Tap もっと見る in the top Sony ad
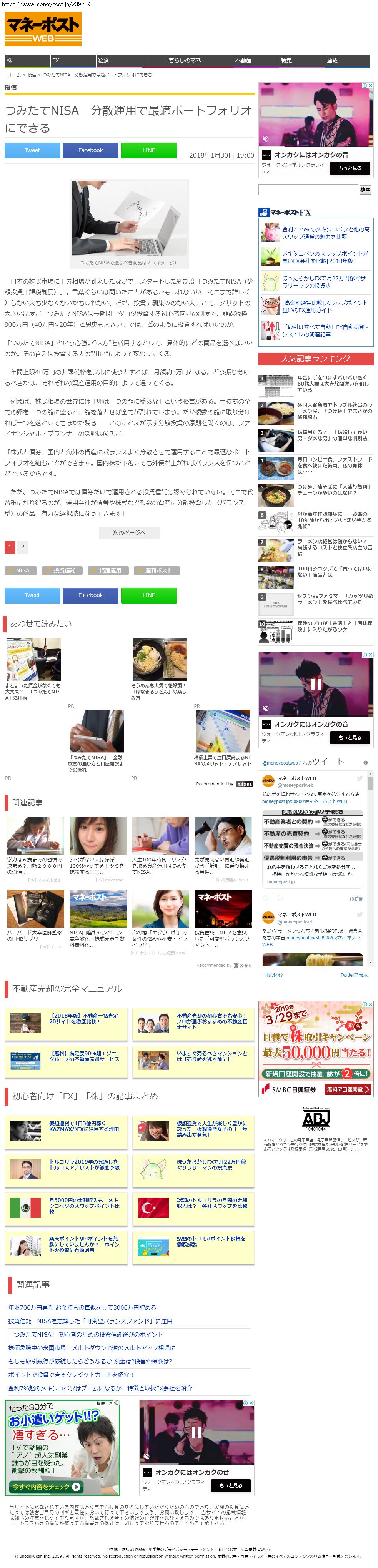 point(350,169)
